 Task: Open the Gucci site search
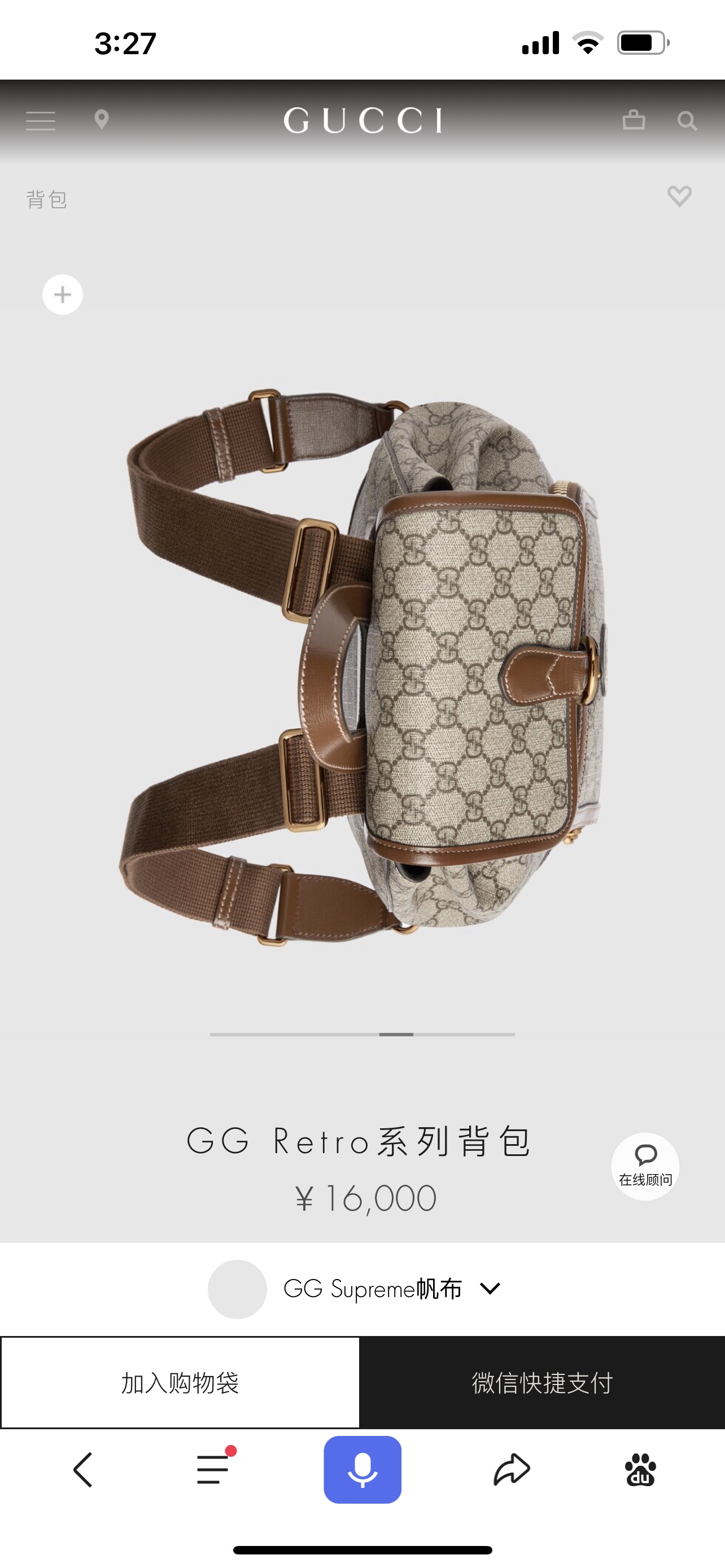(687, 121)
